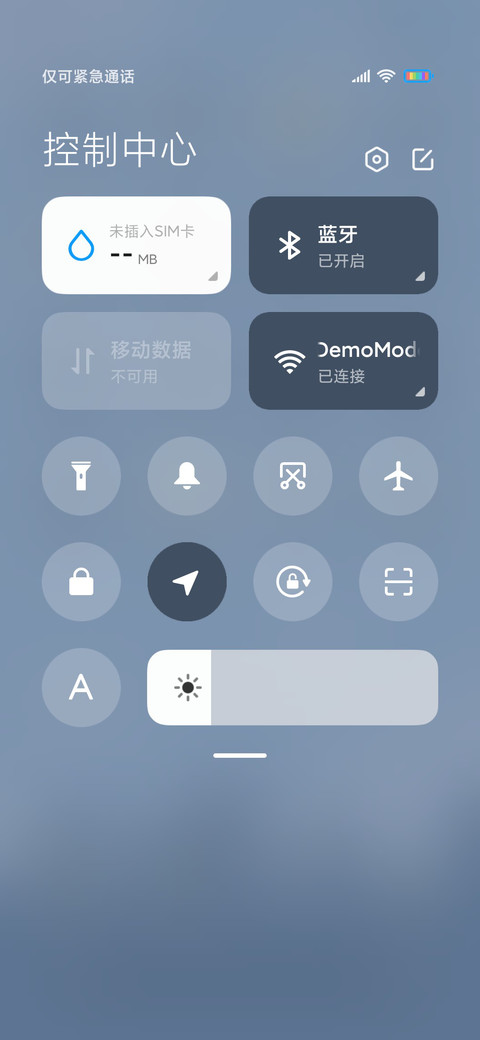
Task: Enable airplane mode
Action: pyautogui.click(x=398, y=476)
